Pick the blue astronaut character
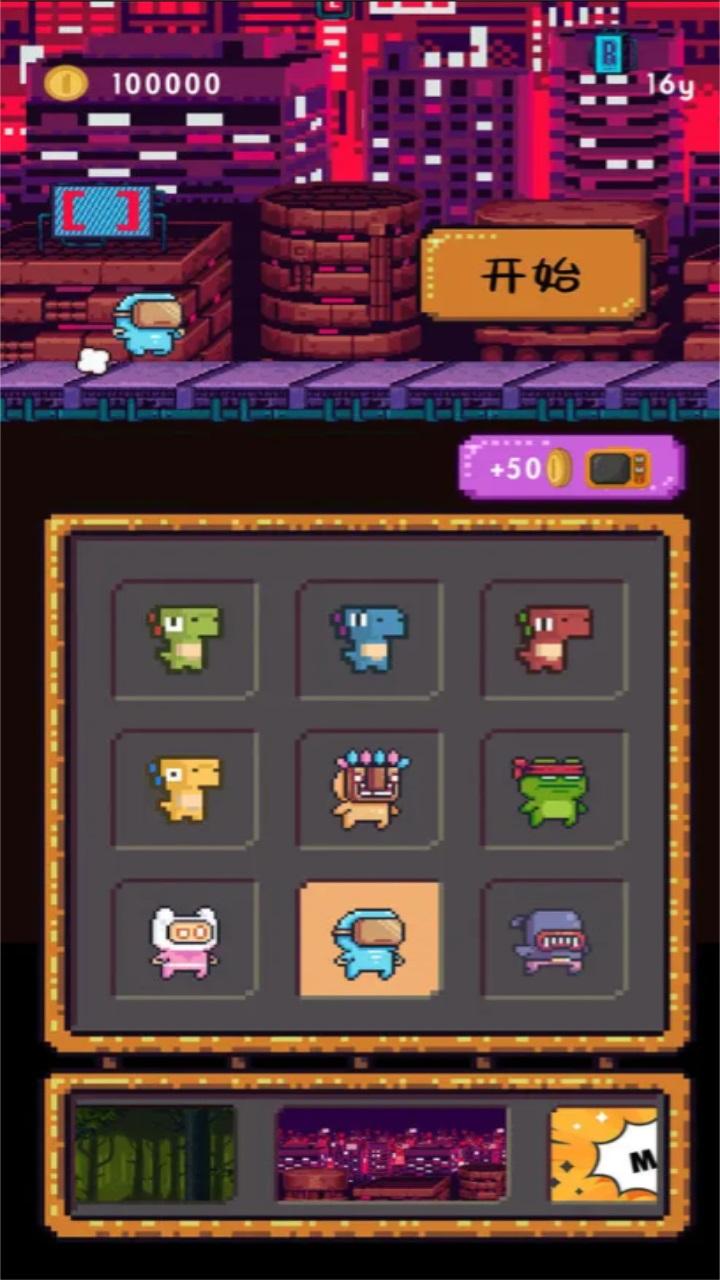This screenshot has height=1280, width=720. [369, 940]
